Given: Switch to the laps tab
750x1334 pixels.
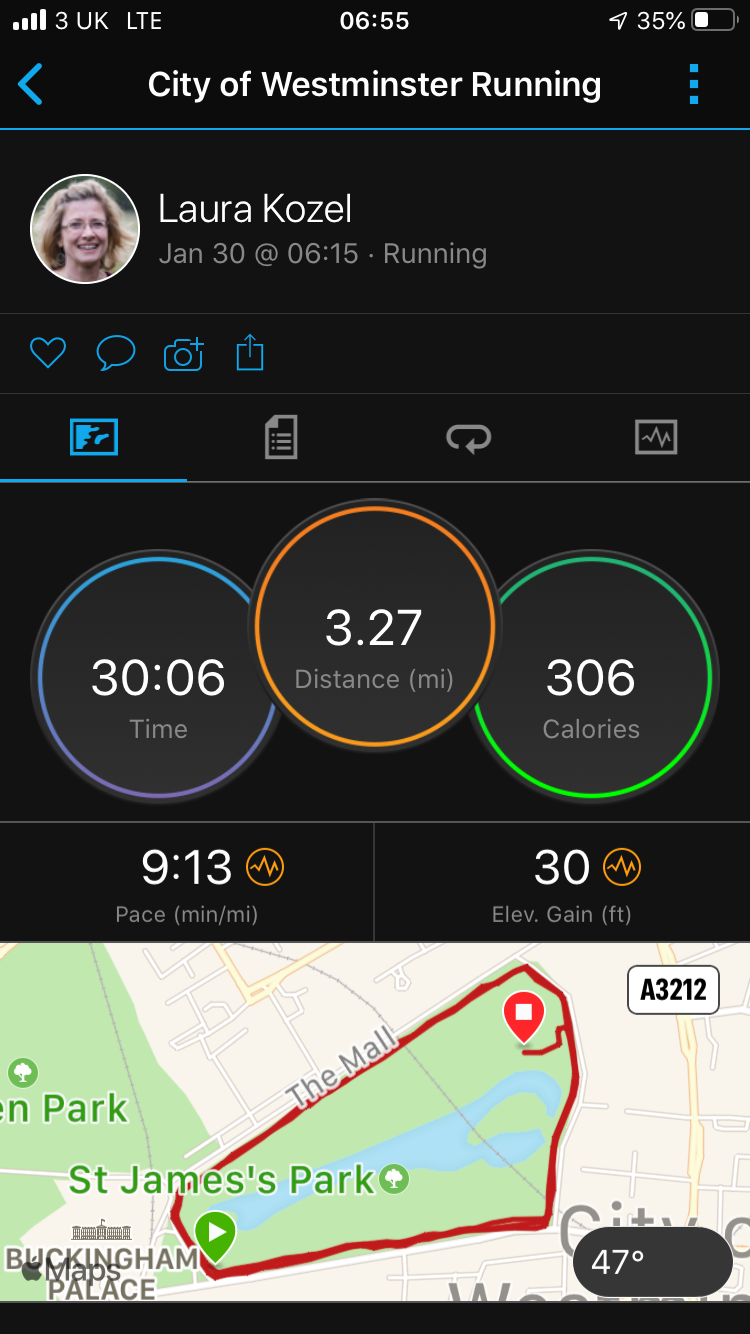Looking at the screenshot, I should [468, 438].
